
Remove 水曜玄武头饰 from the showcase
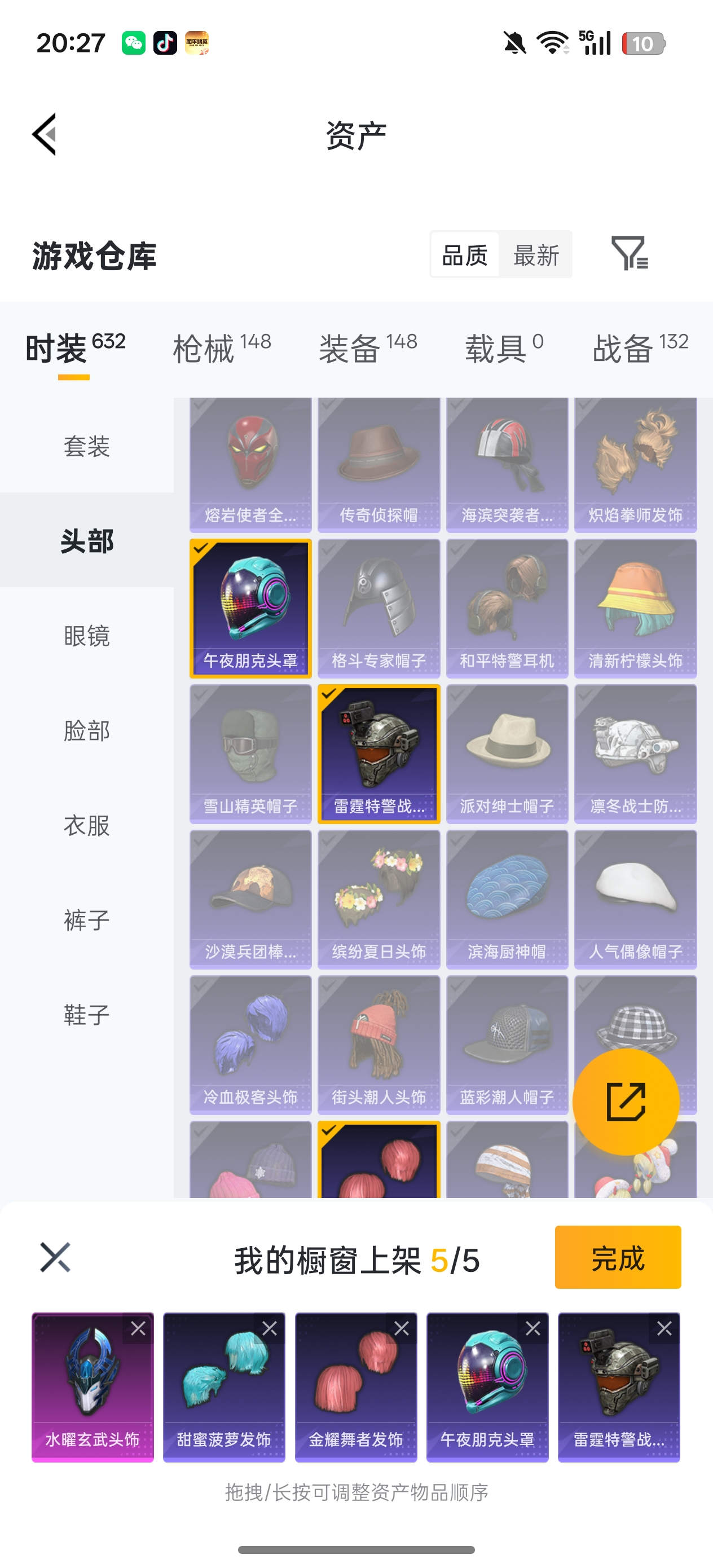pyautogui.click(x=138, y=1328)
